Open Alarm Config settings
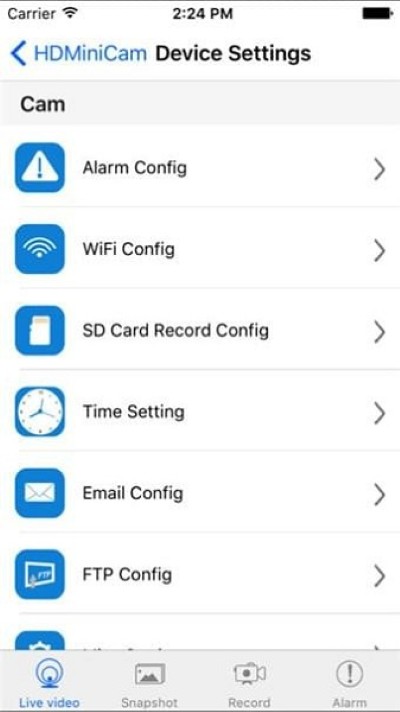 click(x=200, y=168)
